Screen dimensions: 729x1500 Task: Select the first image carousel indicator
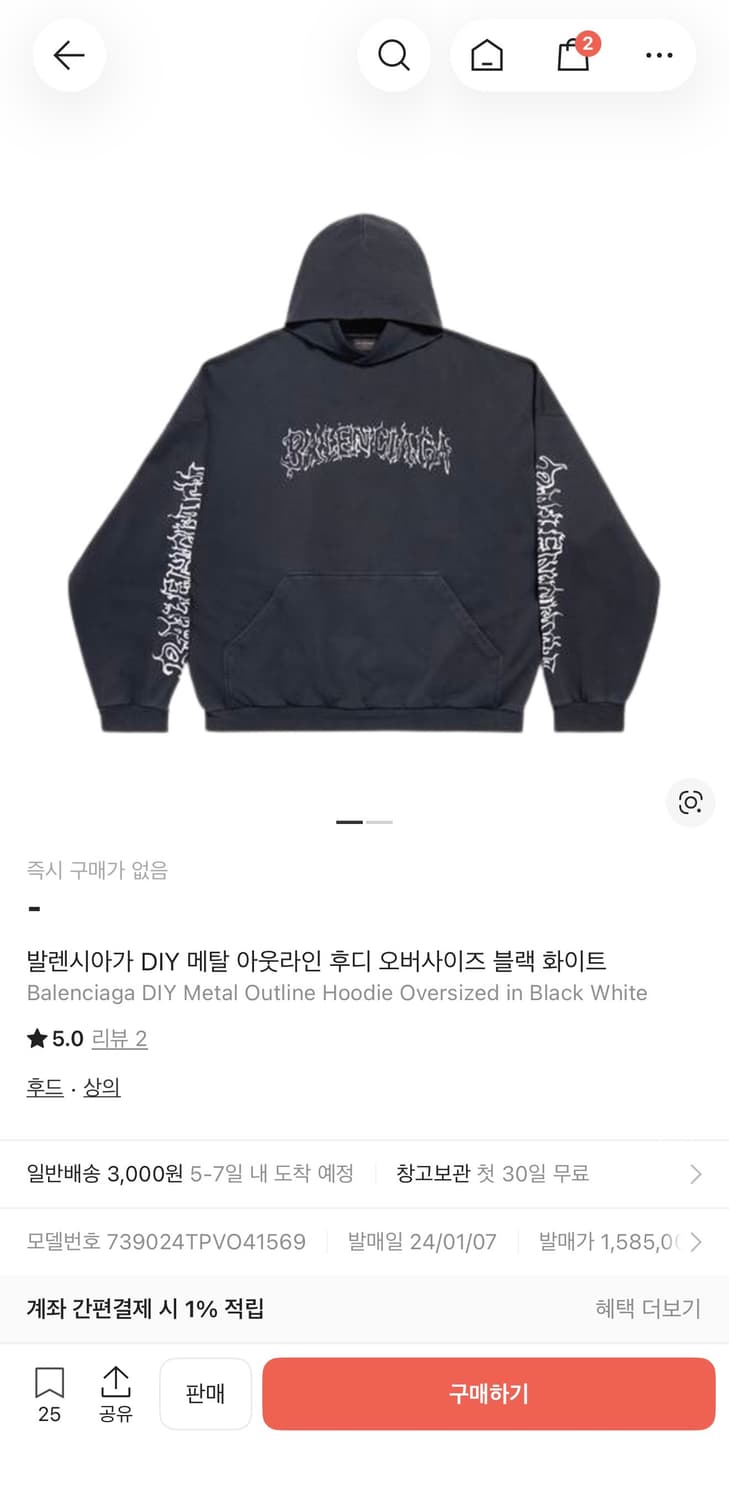tap(348, 821)
